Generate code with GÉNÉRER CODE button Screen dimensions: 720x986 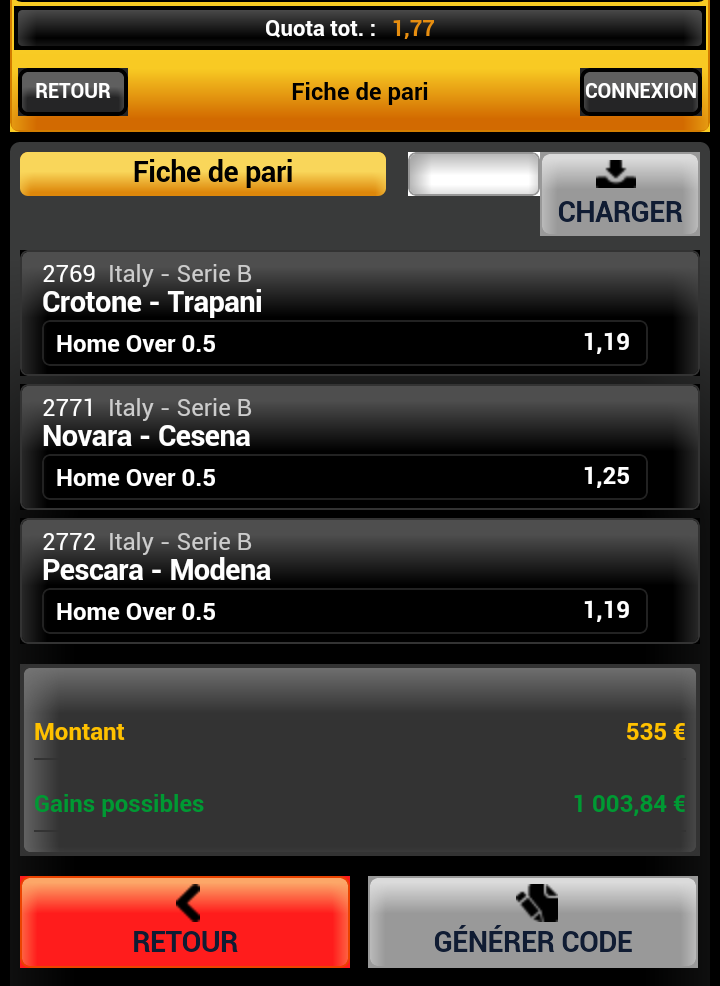(x=533, y=922)
